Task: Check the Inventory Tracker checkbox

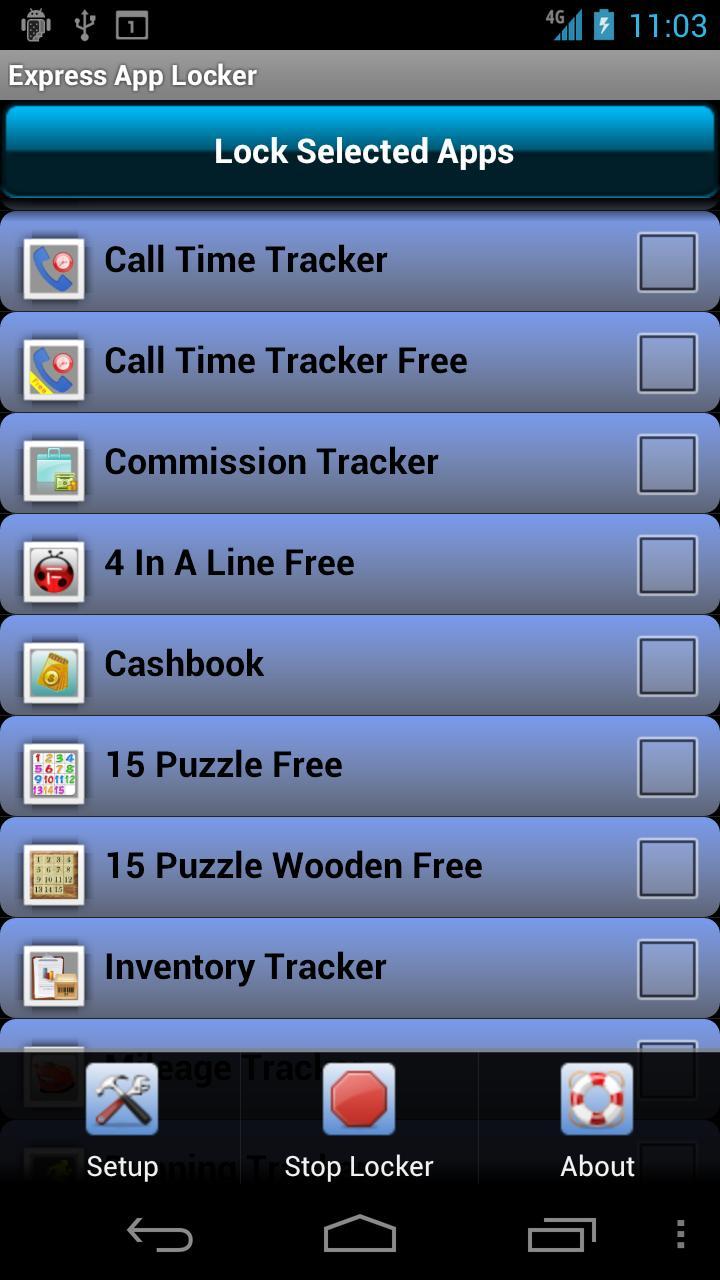Action: 667,966
